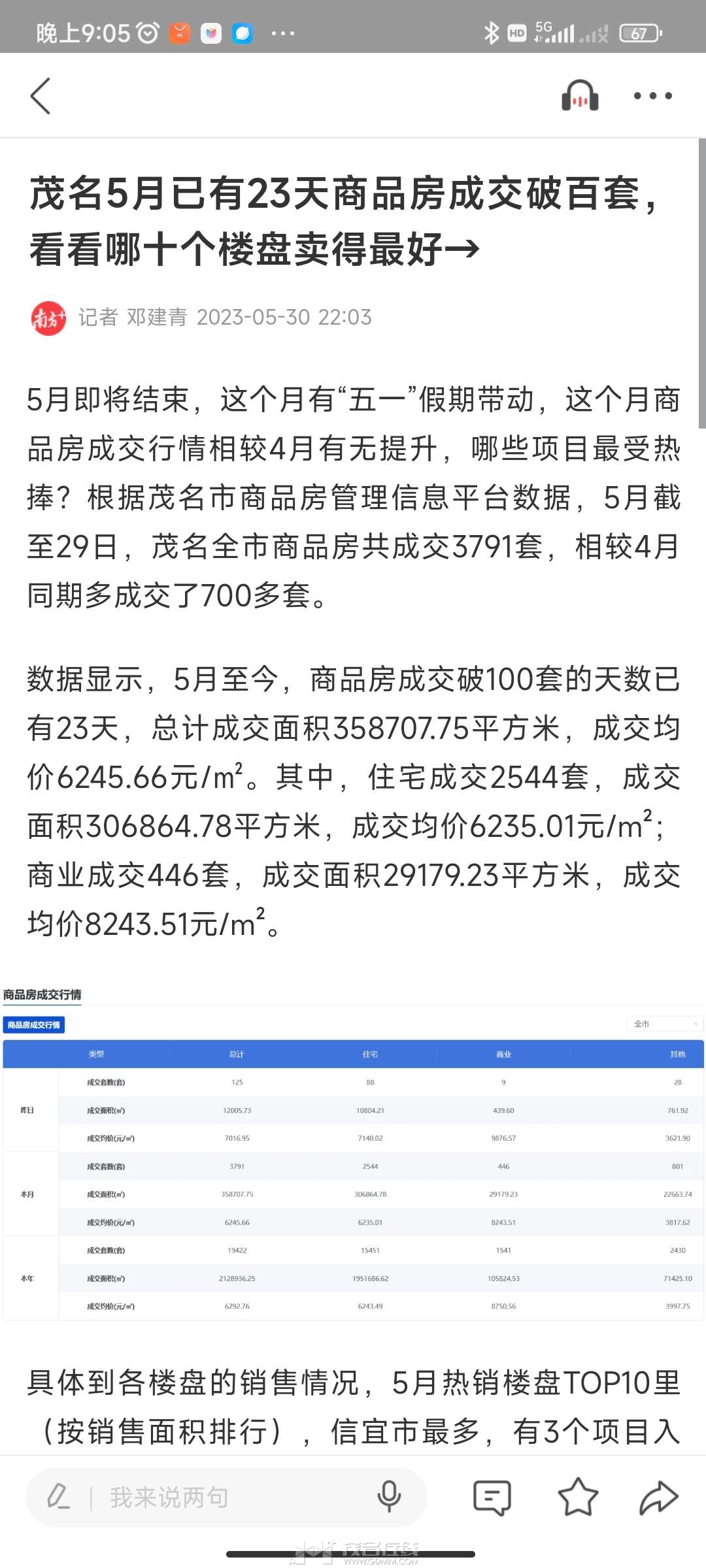View comments via the speech bubble icon

492,1497
